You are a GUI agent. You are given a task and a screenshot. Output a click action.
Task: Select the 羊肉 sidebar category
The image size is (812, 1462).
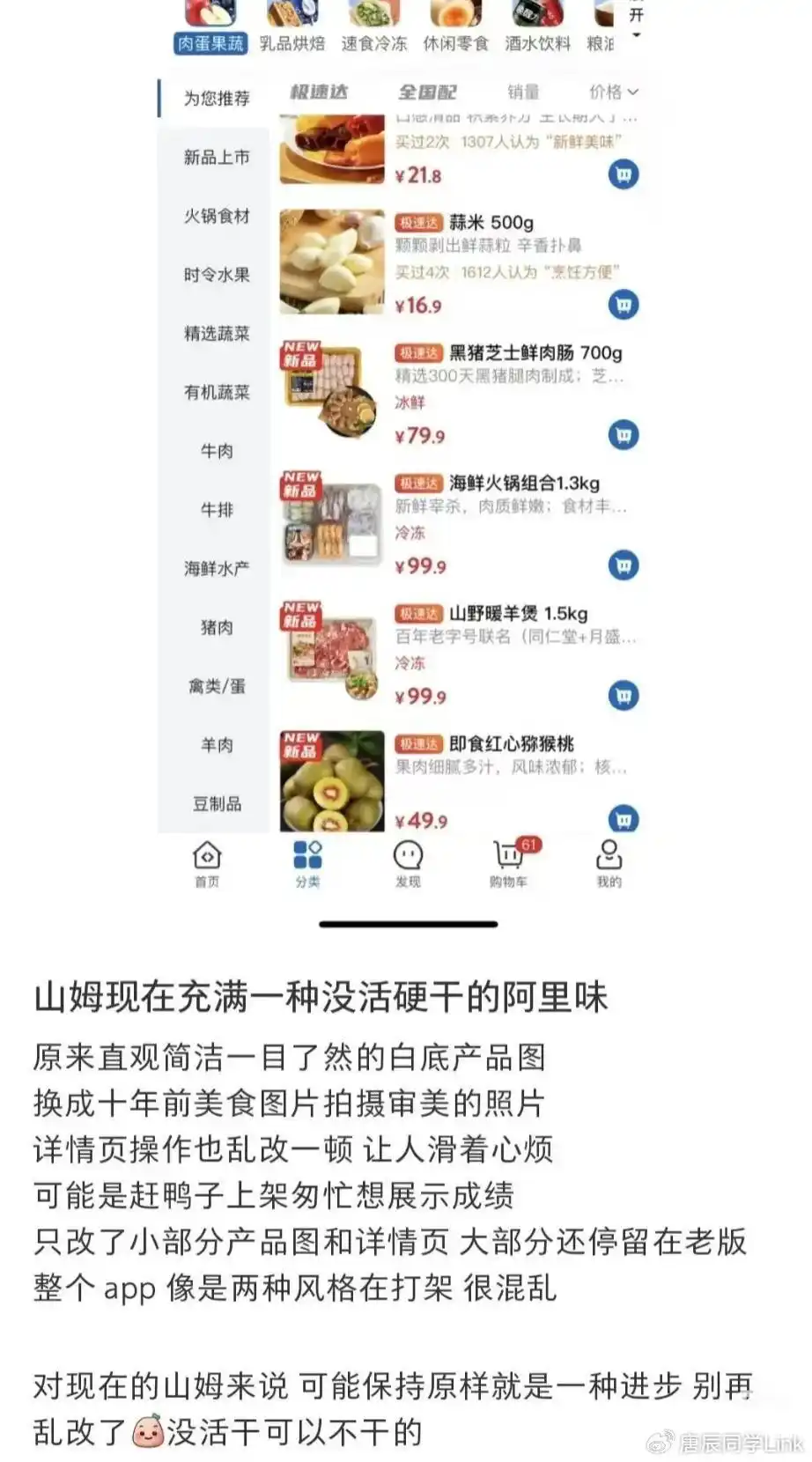(x=218, y=744)
